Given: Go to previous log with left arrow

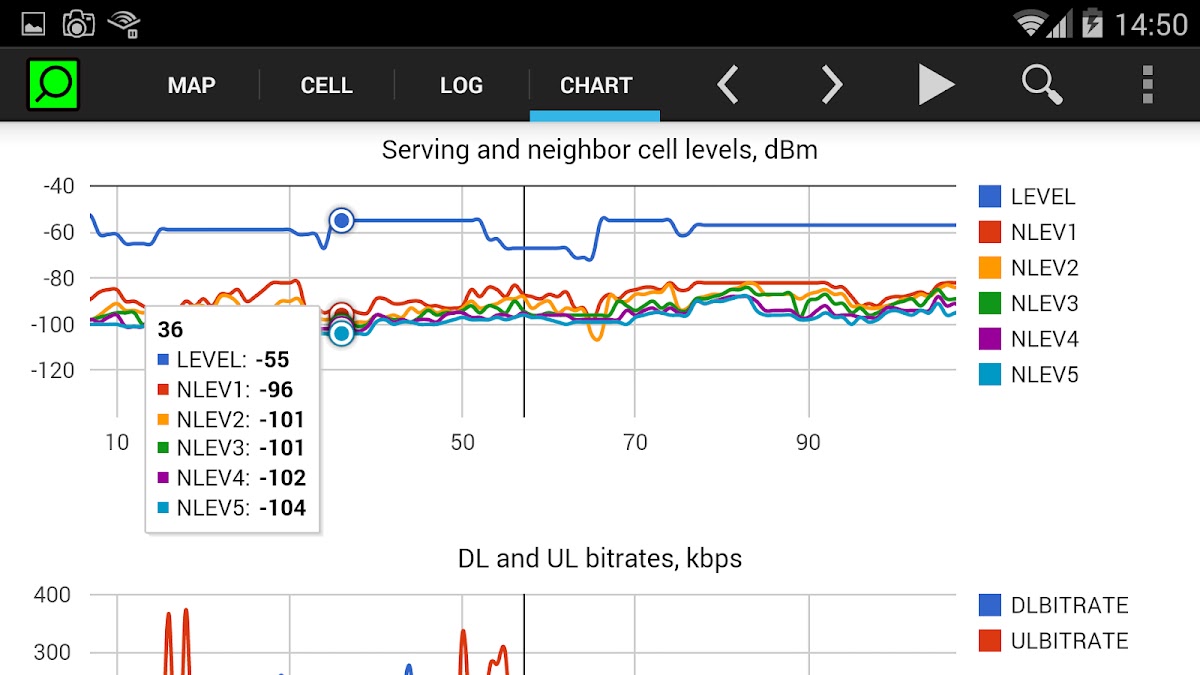Looking at the screenshot, I should tap(728, 85).
